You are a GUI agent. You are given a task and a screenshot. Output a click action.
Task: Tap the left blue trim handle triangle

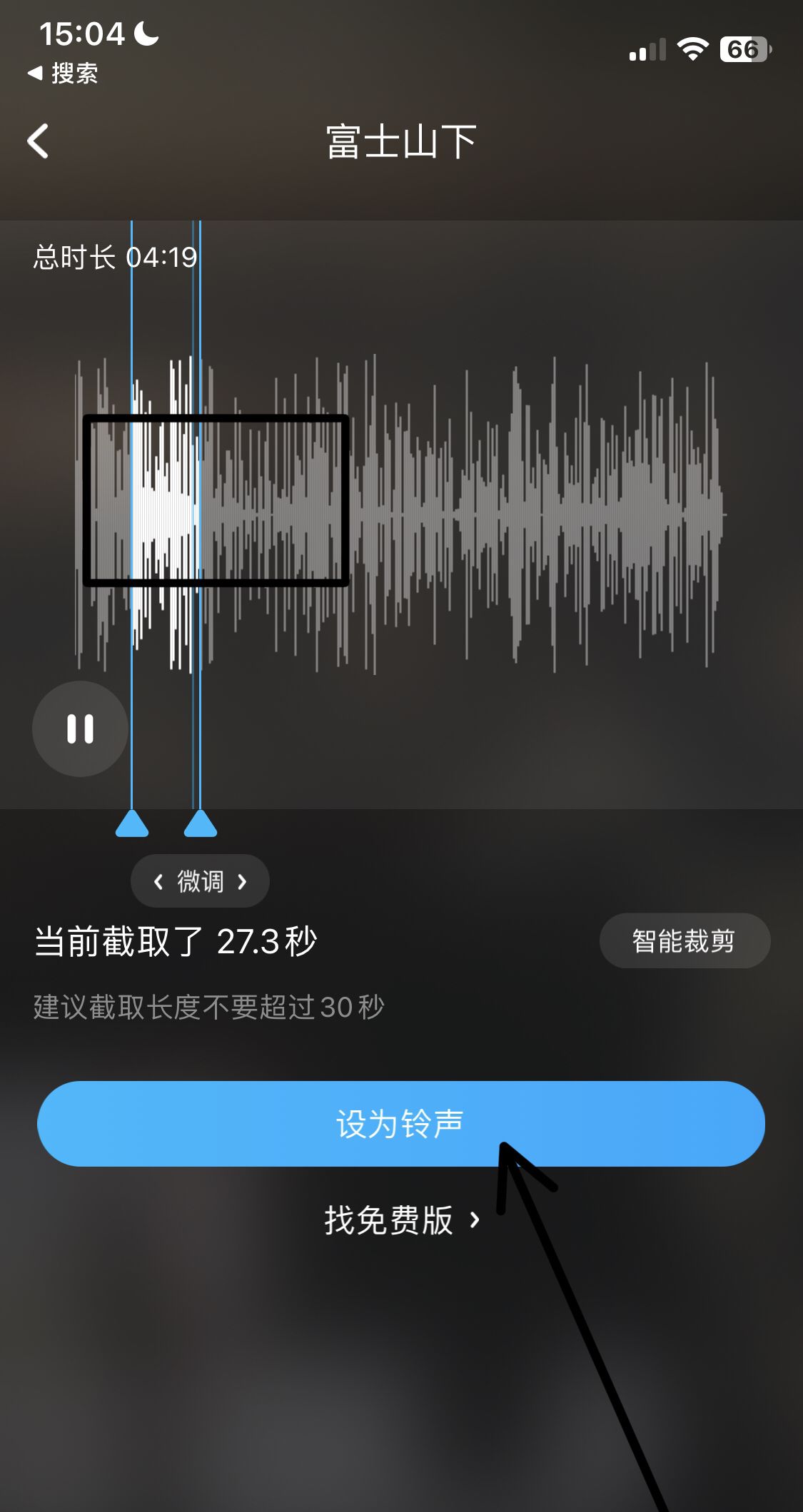(x=132, y=826)
